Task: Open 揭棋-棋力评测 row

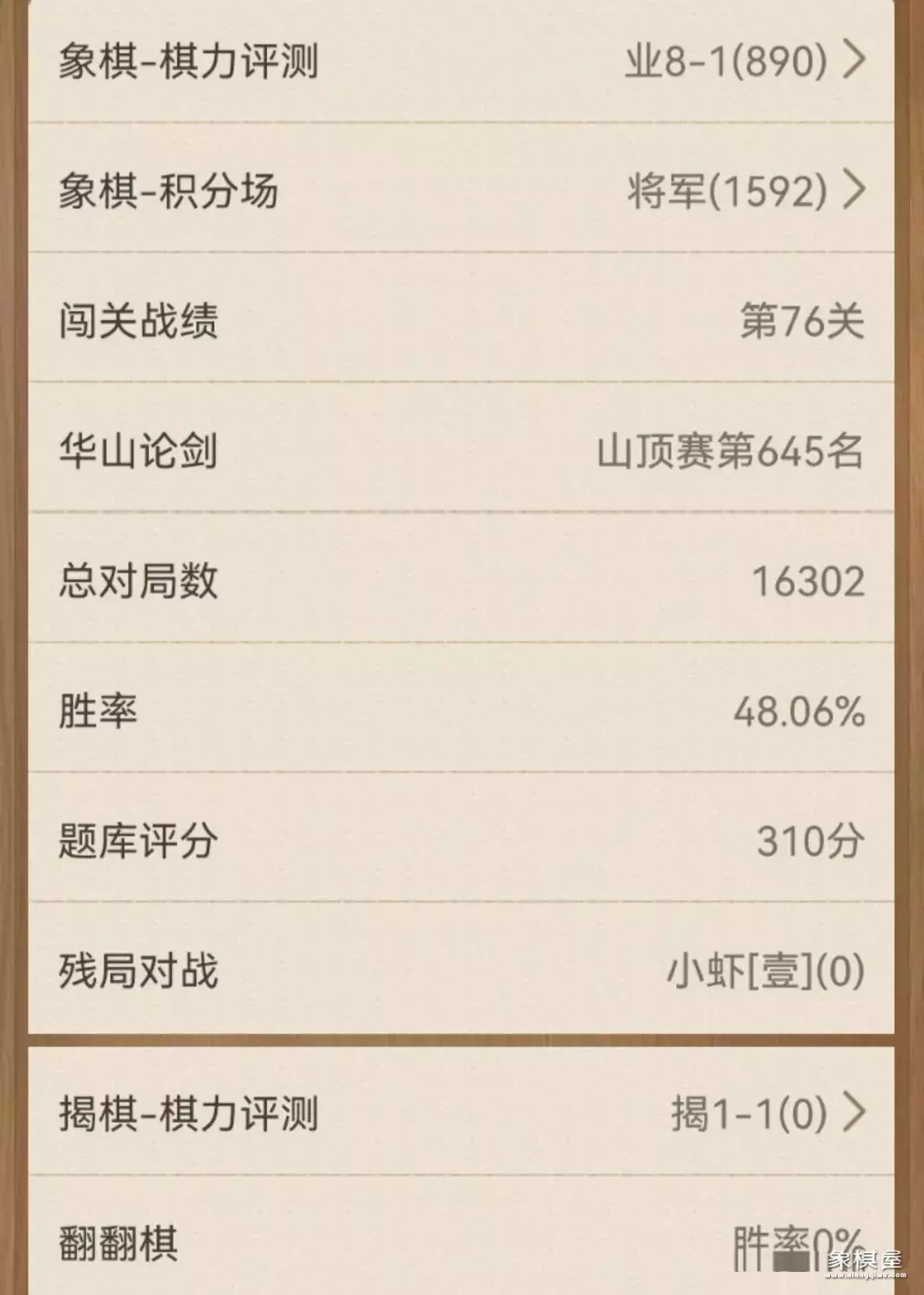Action: click(462, 1114)
